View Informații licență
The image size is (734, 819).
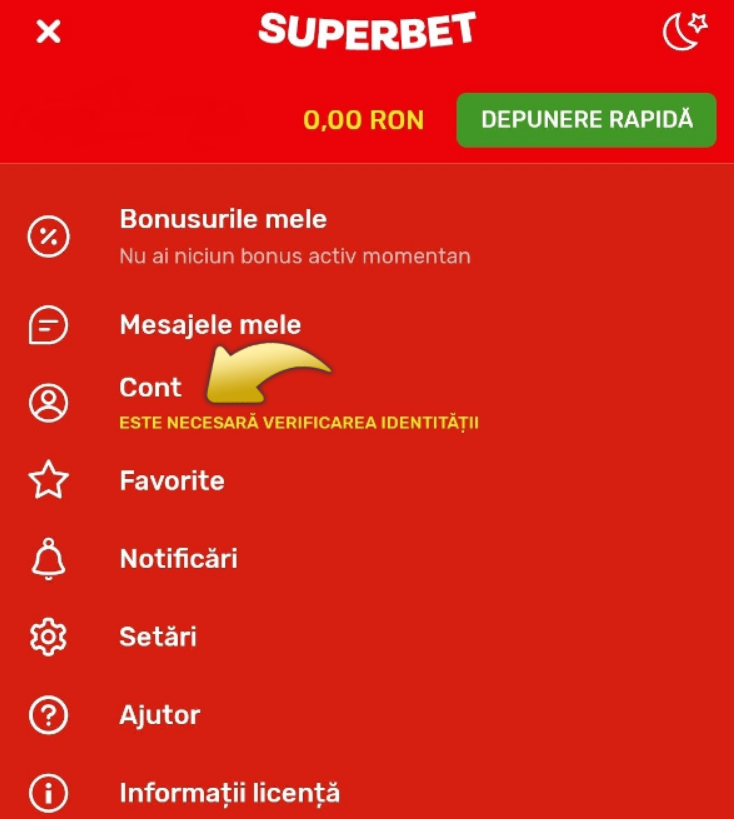229,793
